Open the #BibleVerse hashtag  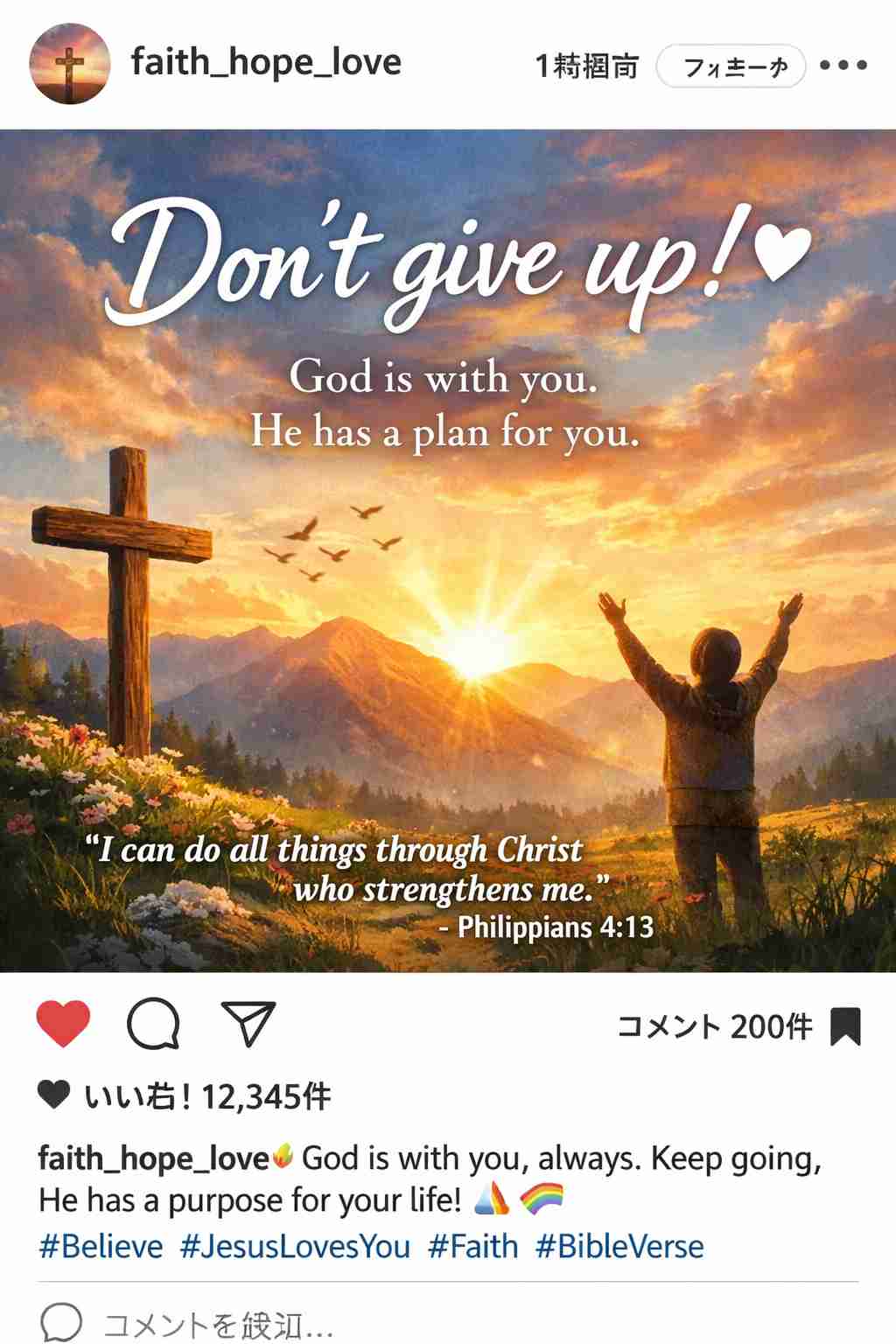click(620, 1246)
